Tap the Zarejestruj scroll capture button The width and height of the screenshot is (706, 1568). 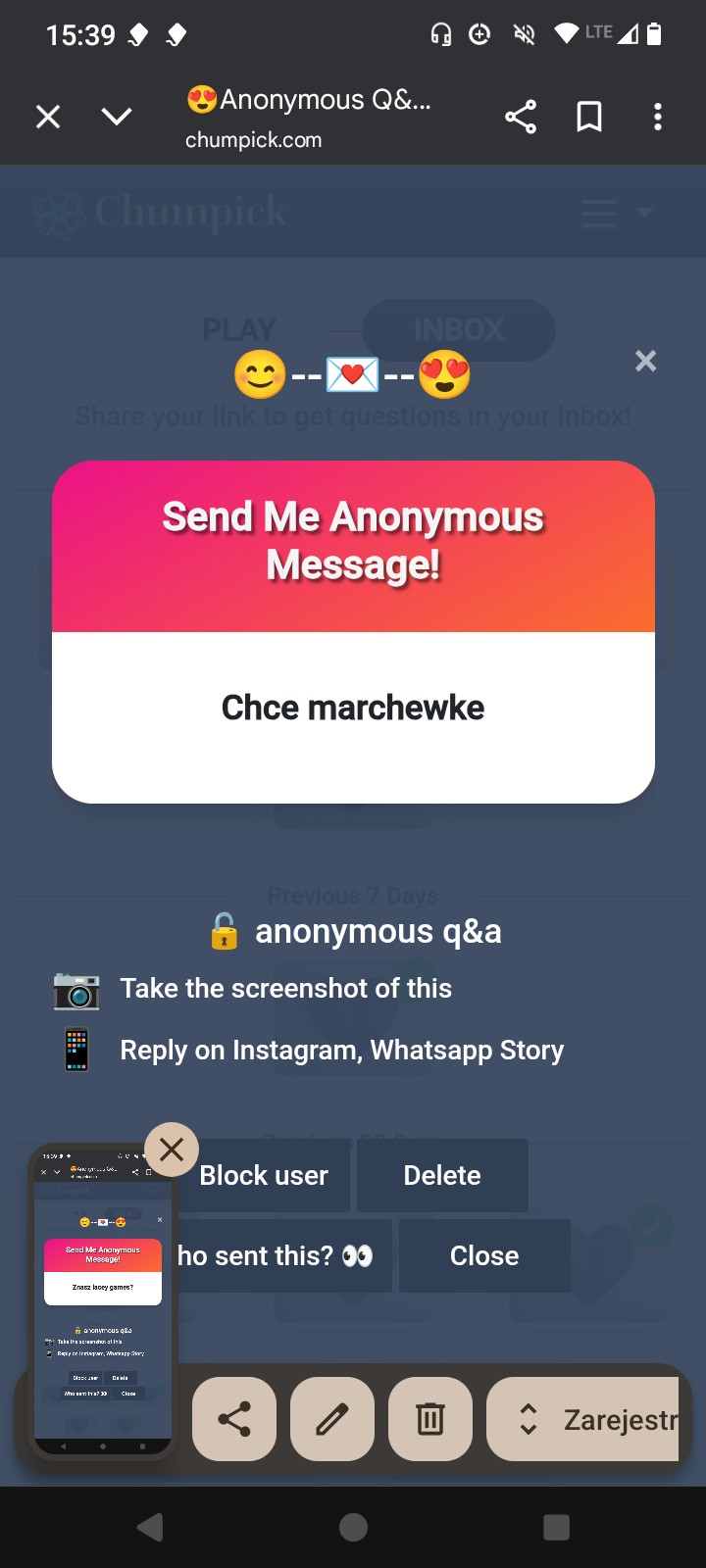point(582,1419)
